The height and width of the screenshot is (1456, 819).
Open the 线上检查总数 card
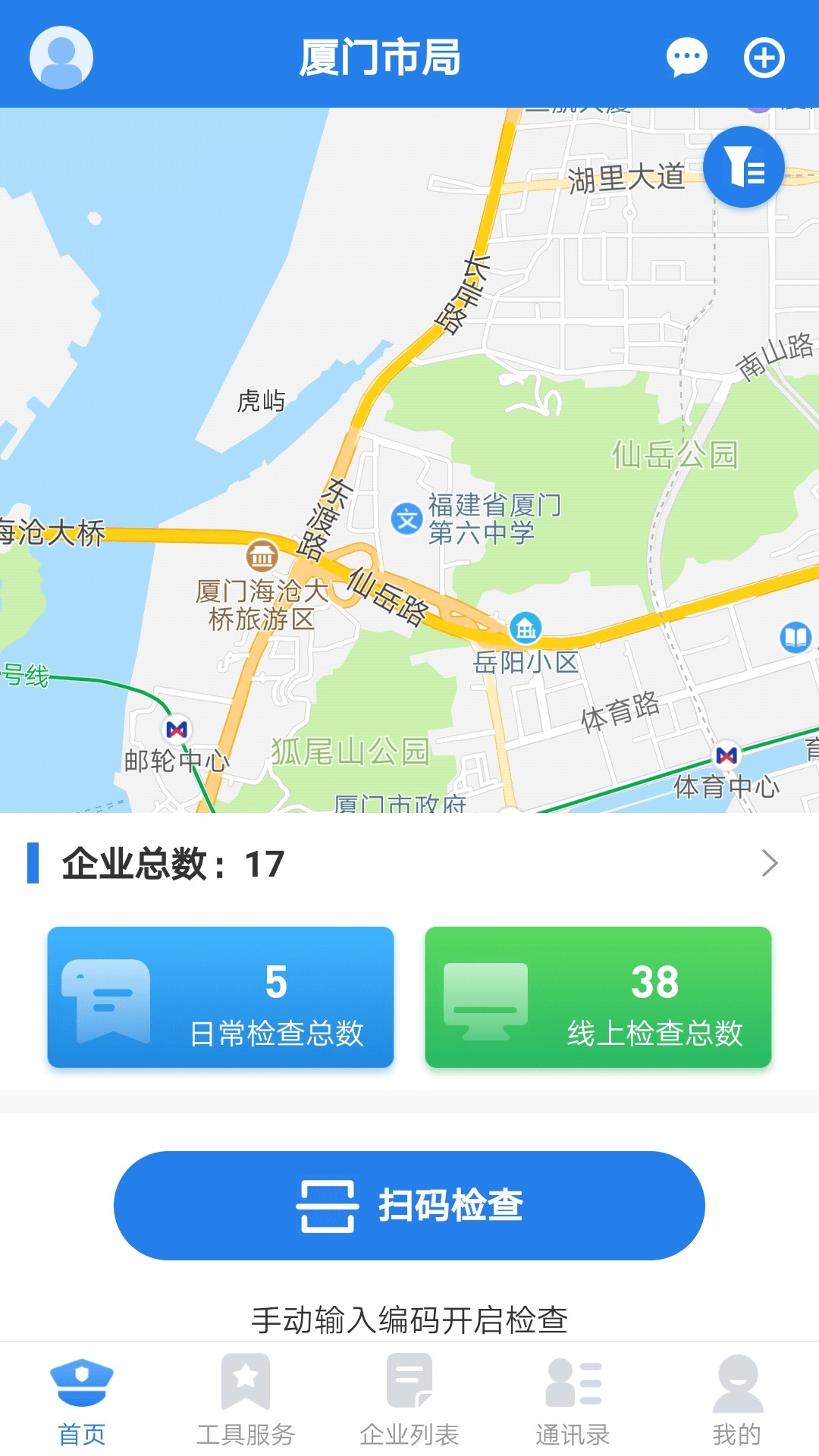[x=598, y=996]
